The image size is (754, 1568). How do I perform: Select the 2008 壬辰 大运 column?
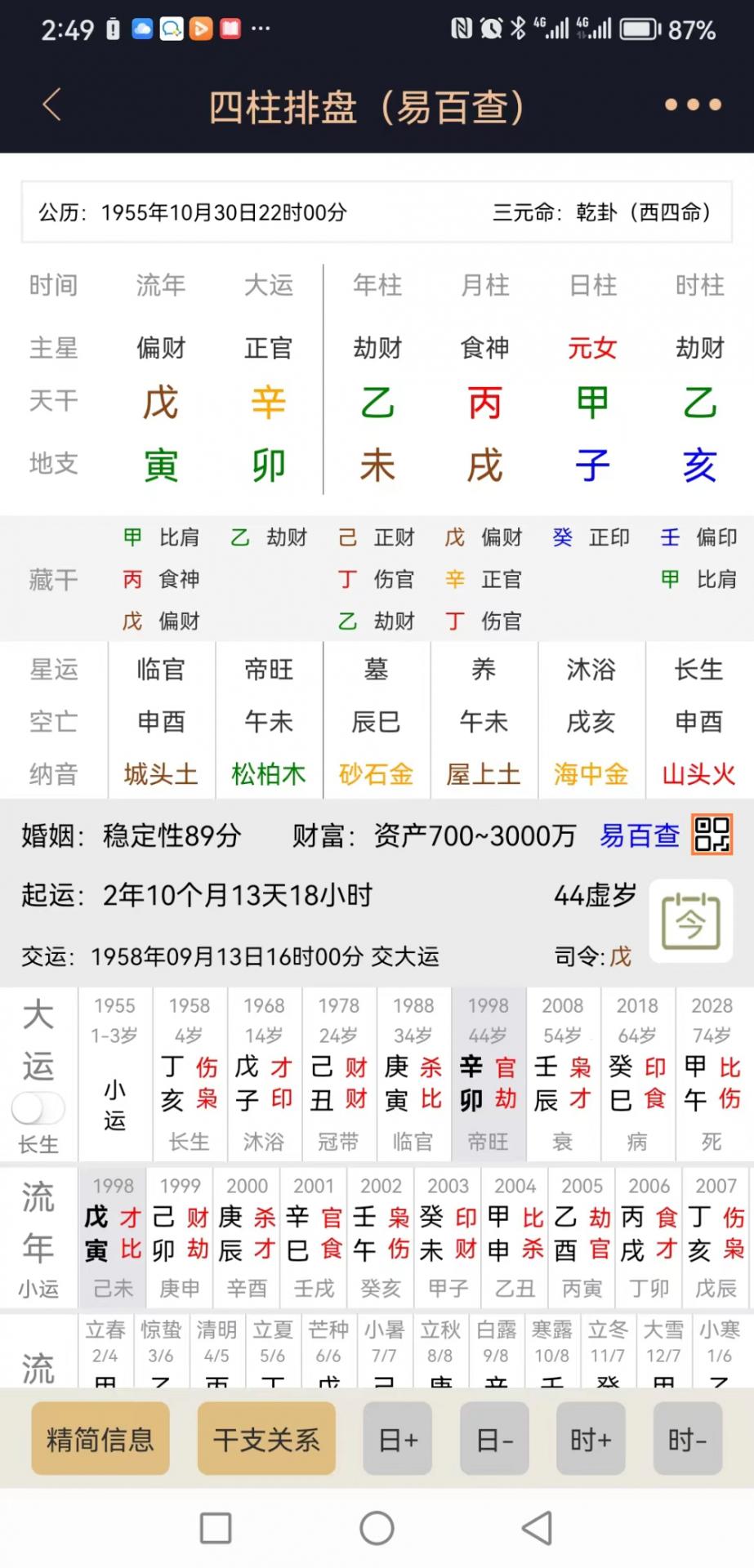pyautogui.click(x=563, y=1075)
